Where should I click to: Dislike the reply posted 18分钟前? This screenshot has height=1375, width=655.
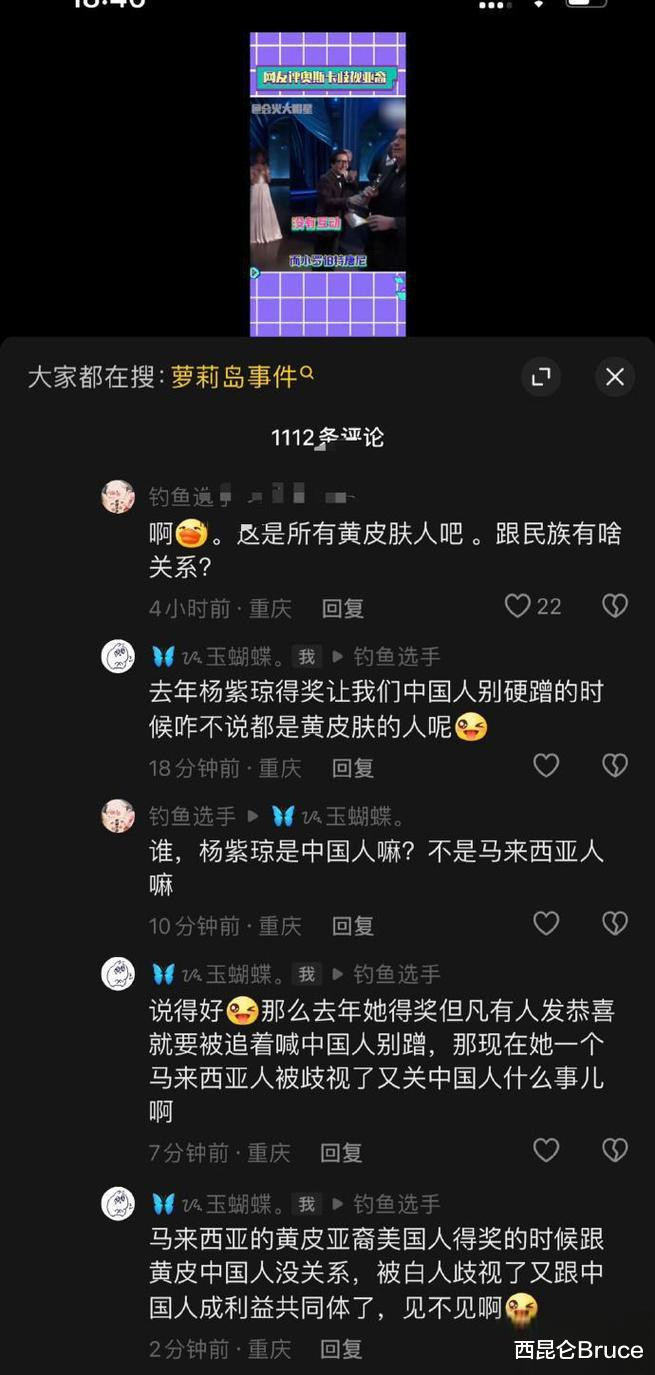(614, 766)
